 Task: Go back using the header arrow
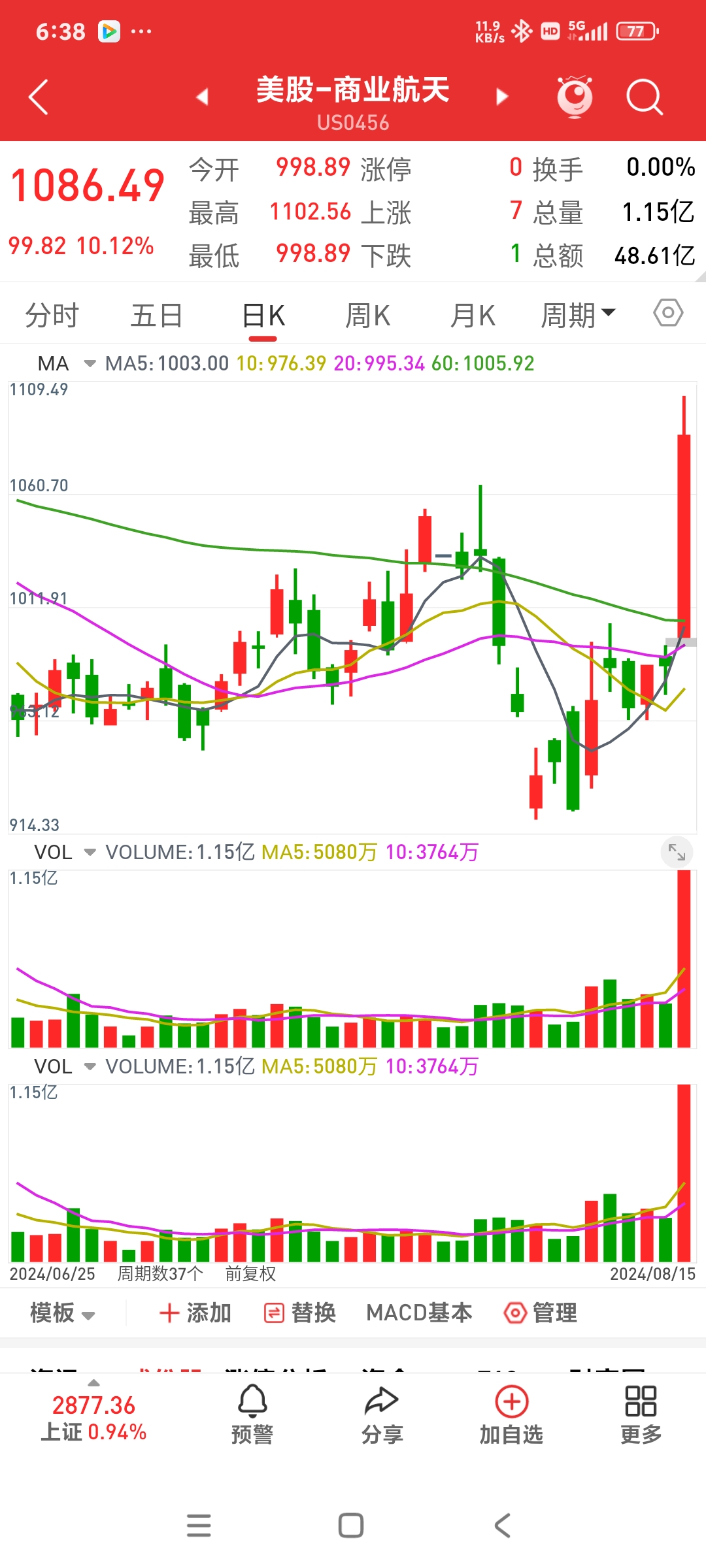click(x=39, y=97)
